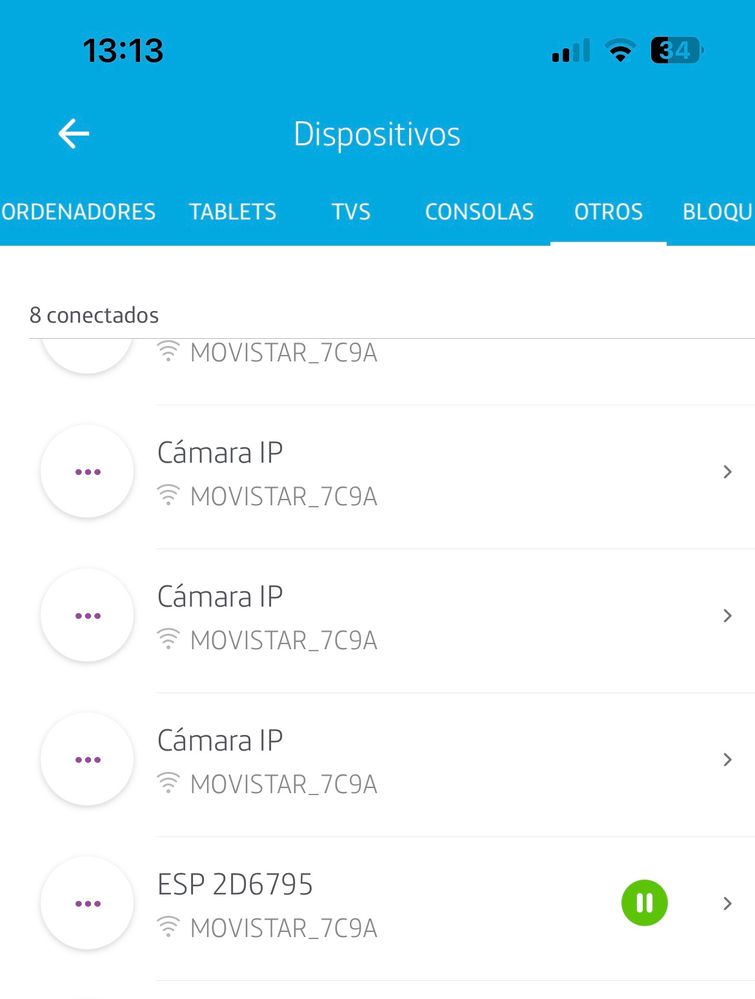Image resolution: width=755 pixels, height=999 pixels.
Task: Select the Consolas tab
Action: pos(479,212)
